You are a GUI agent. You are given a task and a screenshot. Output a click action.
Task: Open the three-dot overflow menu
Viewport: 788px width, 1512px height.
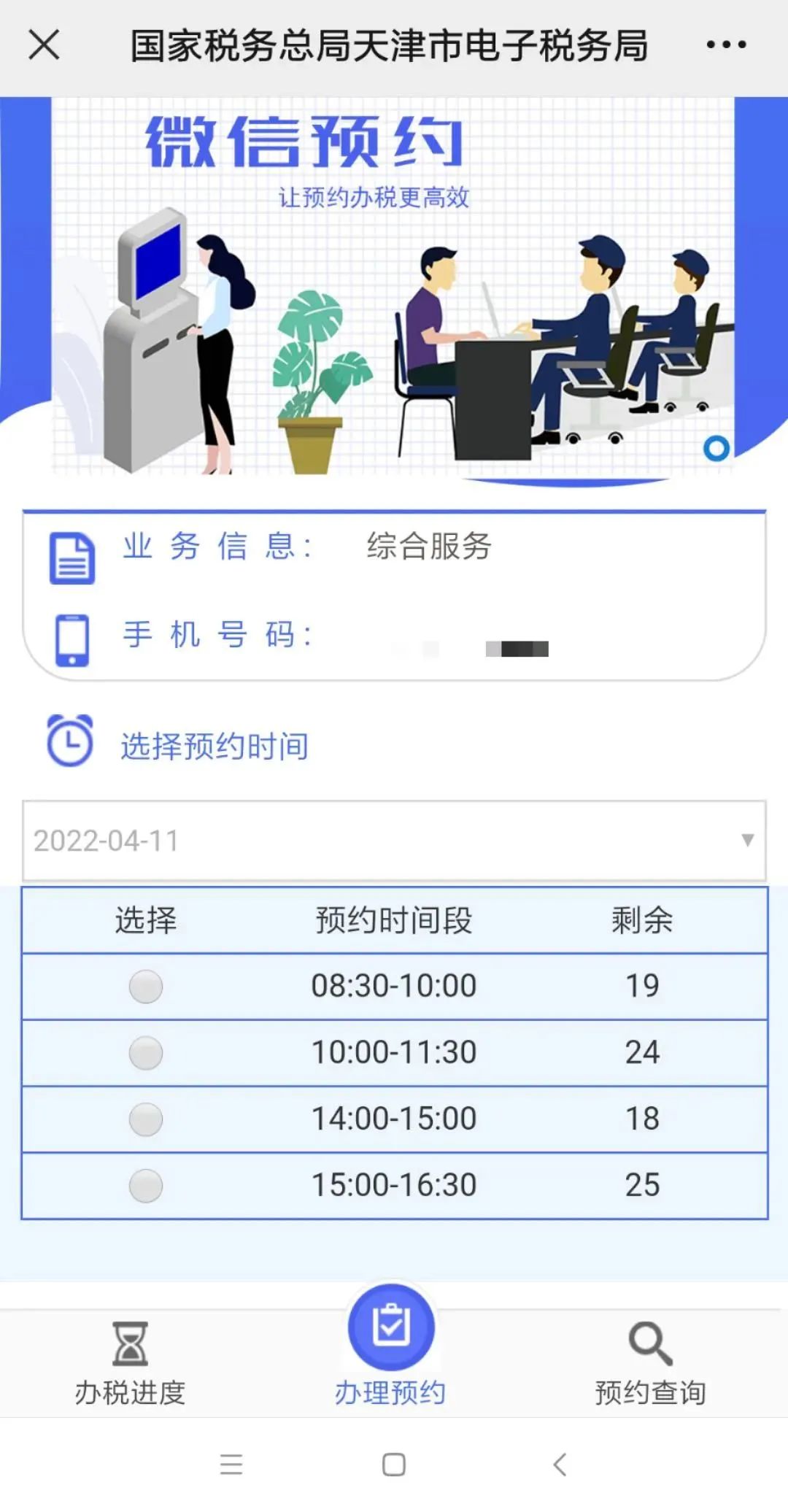point(726,45)
